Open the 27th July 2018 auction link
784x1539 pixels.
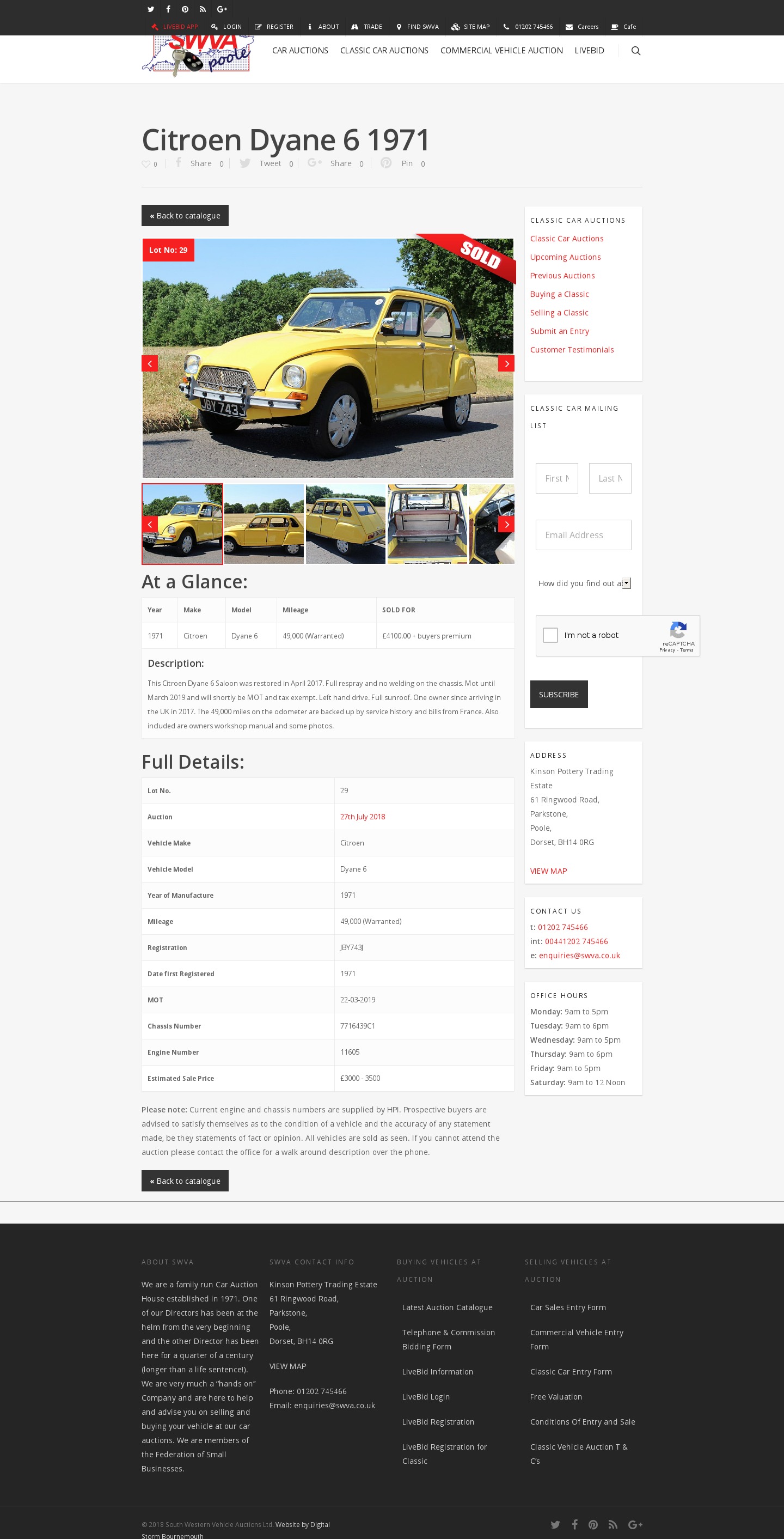(363, 817)
